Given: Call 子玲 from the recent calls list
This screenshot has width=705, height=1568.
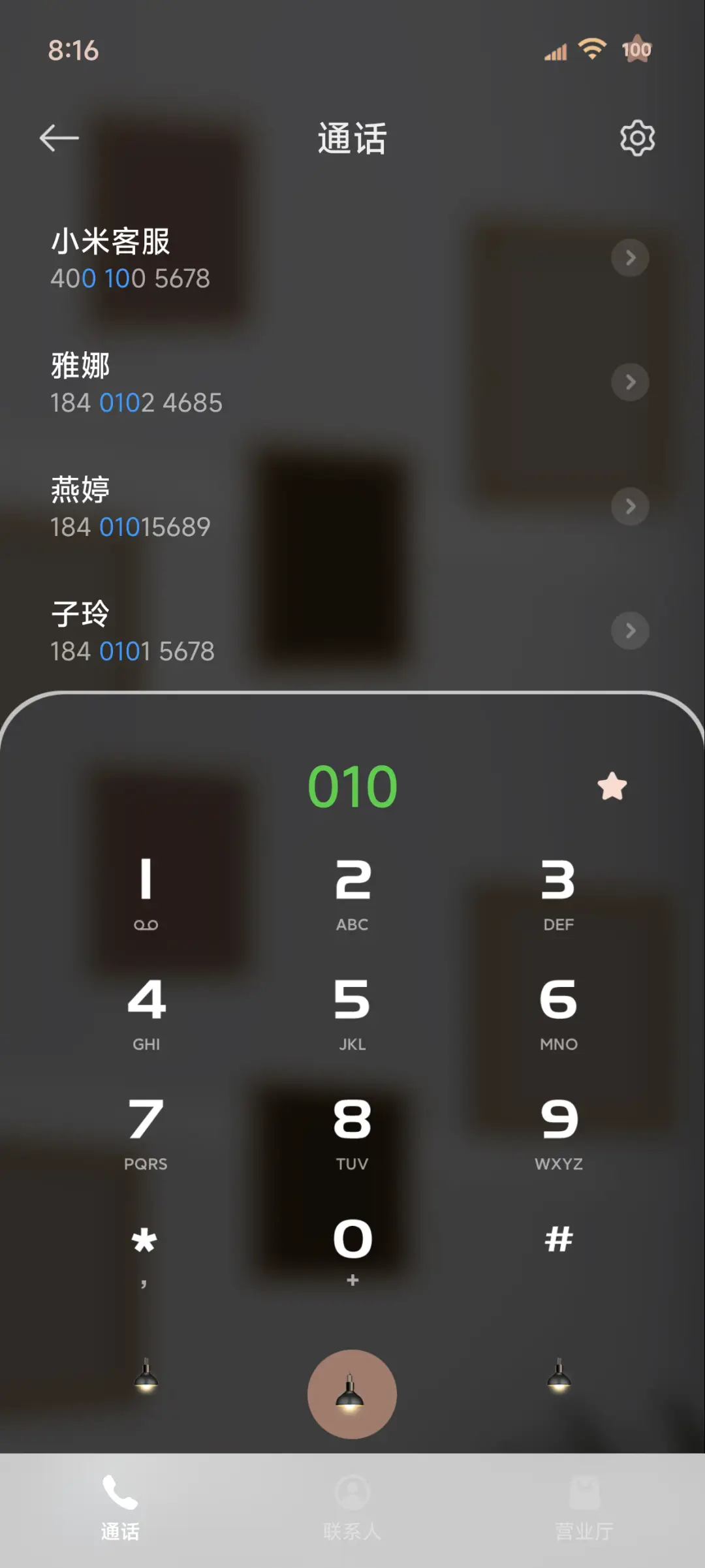Looking at the screenshot, I should [196, 631].
